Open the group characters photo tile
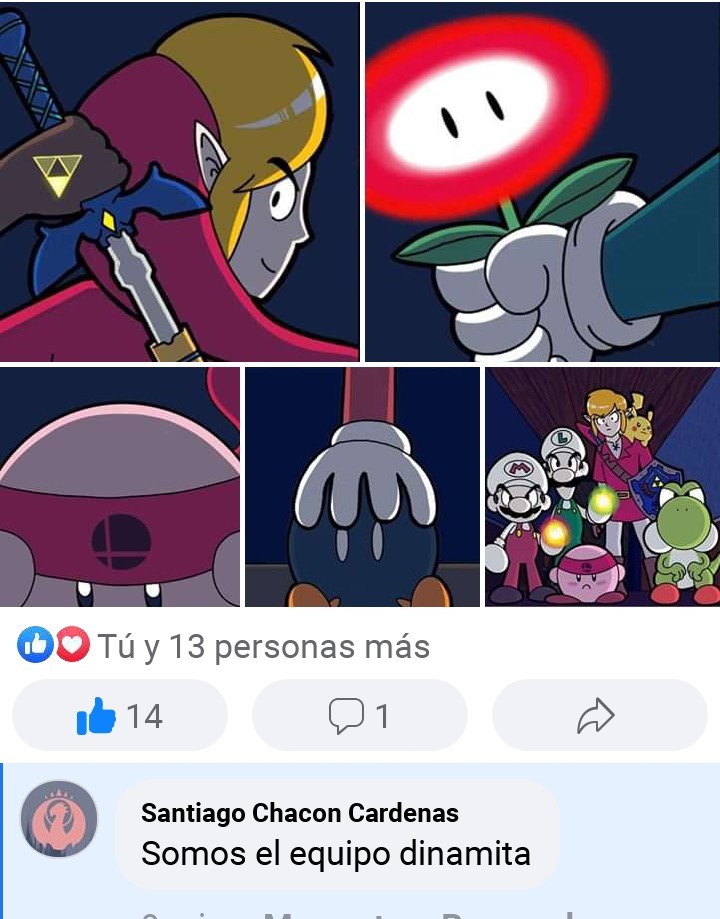720x919 pixels. click(x=602, y=486)
